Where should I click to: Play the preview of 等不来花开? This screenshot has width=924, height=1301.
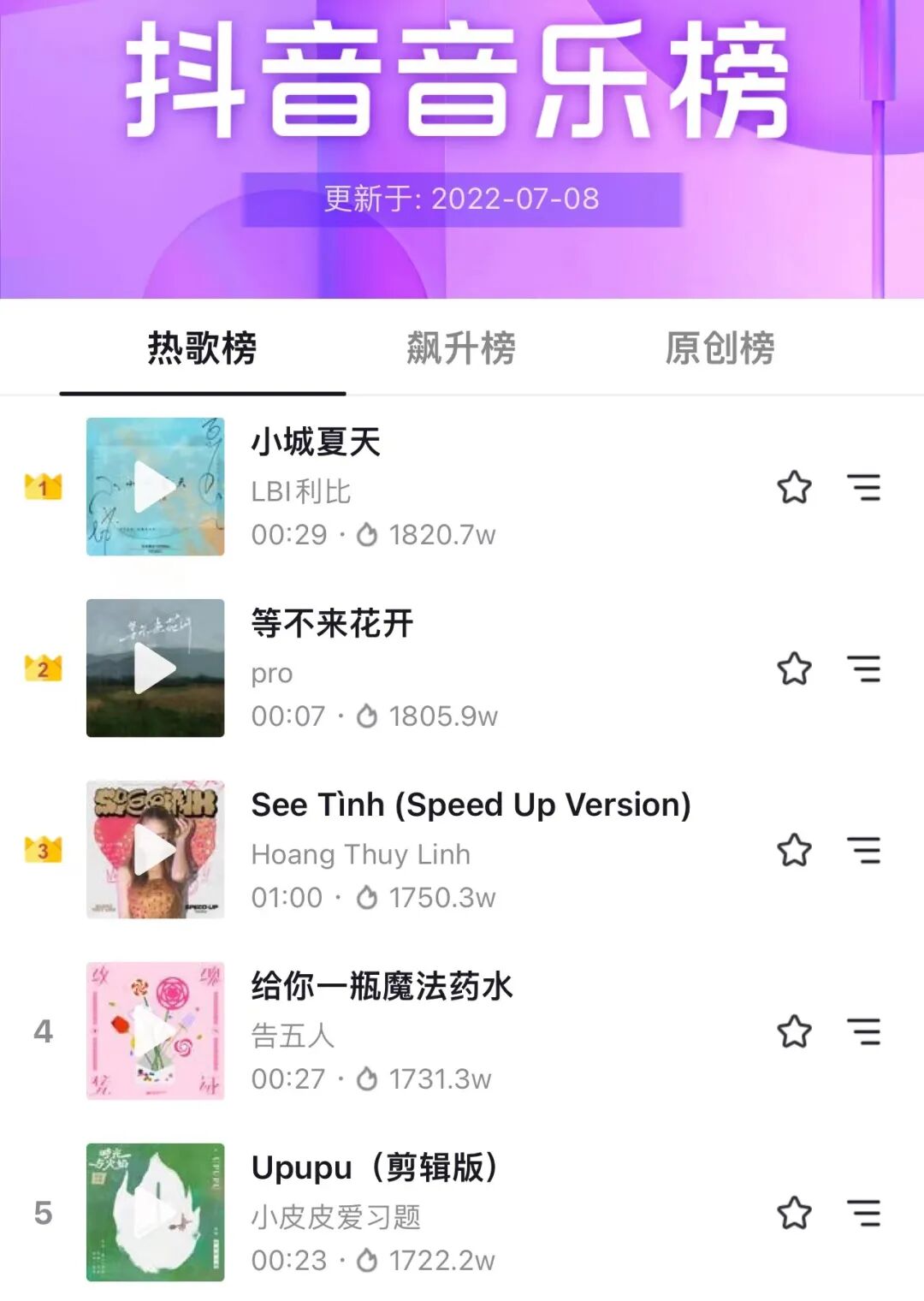point(155,668)
